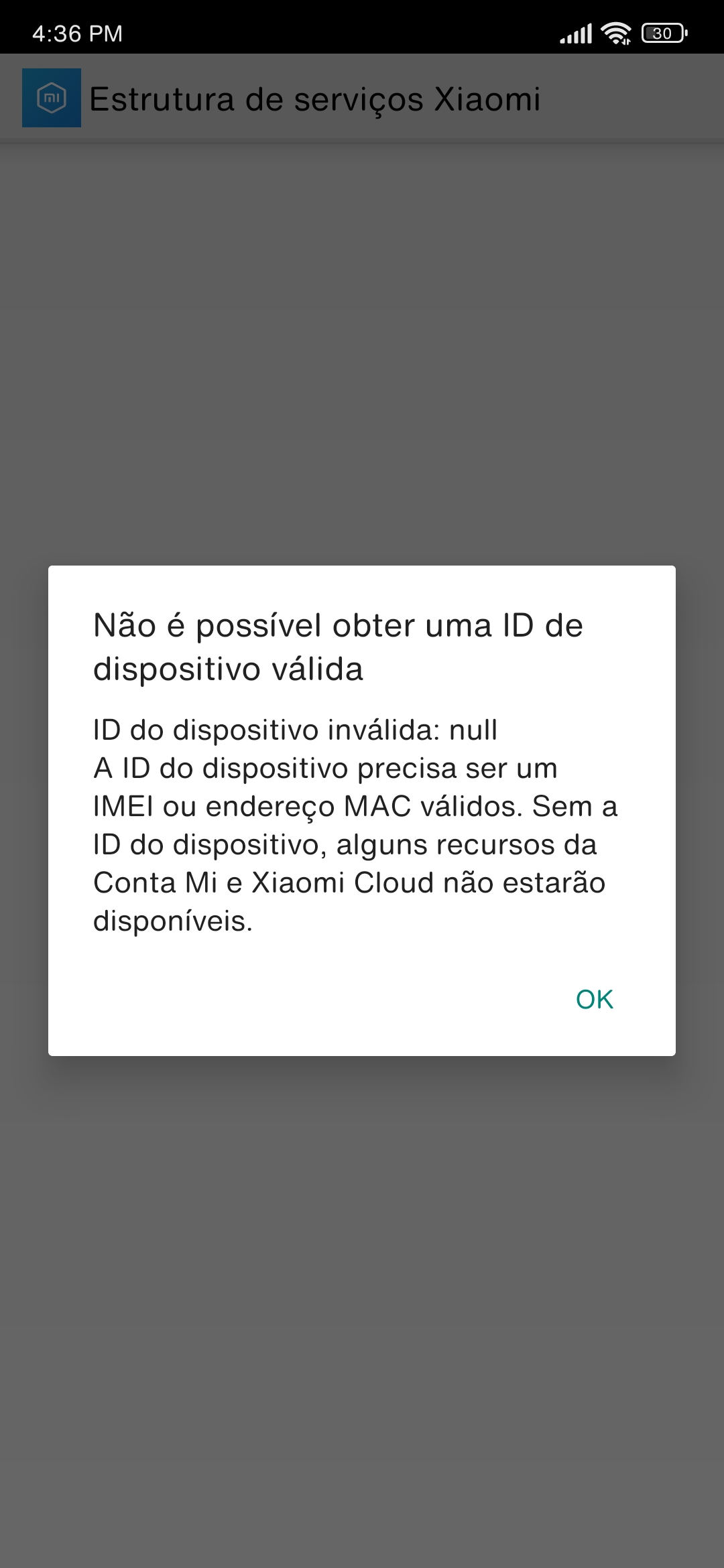Dismiss the dialog by tapping OK
Viewport: 724px width, 1568px height.
[x=595, y=999]
